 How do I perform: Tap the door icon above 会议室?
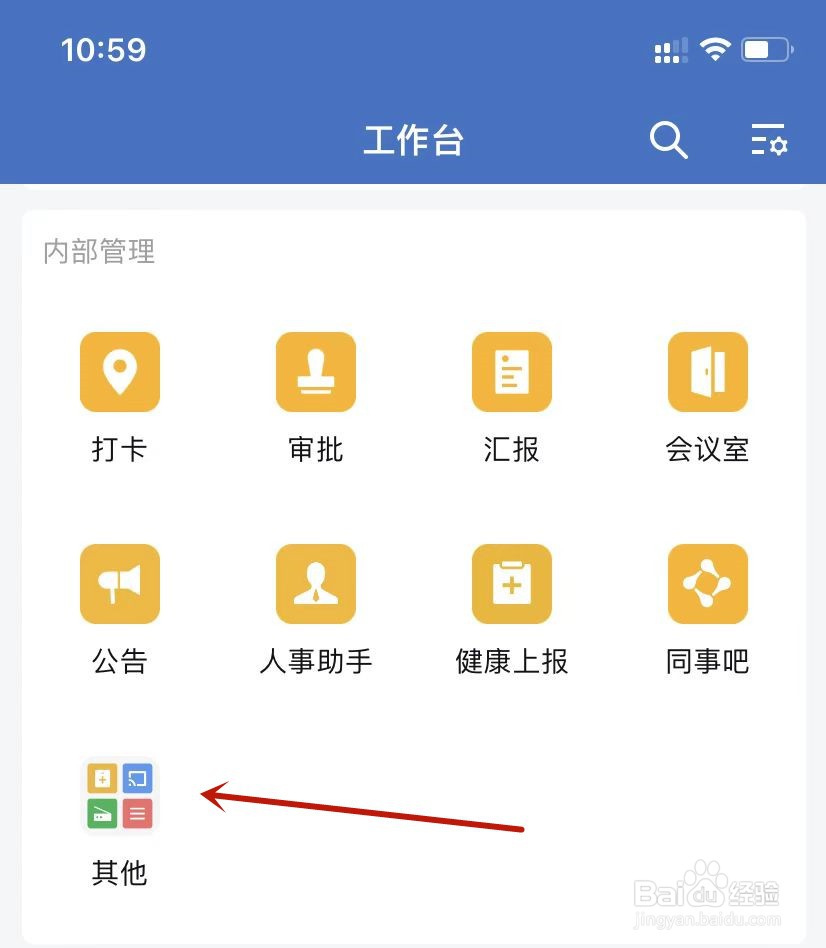pyautogui.click(x=707, y=371)
